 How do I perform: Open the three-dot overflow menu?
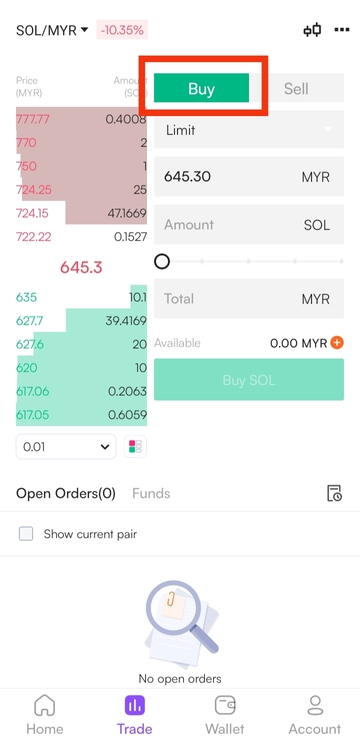tap(342, 30)
